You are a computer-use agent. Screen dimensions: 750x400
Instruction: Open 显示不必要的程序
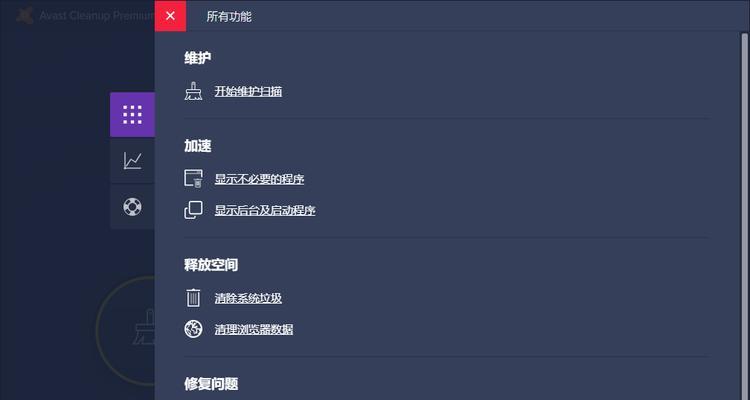259,179
